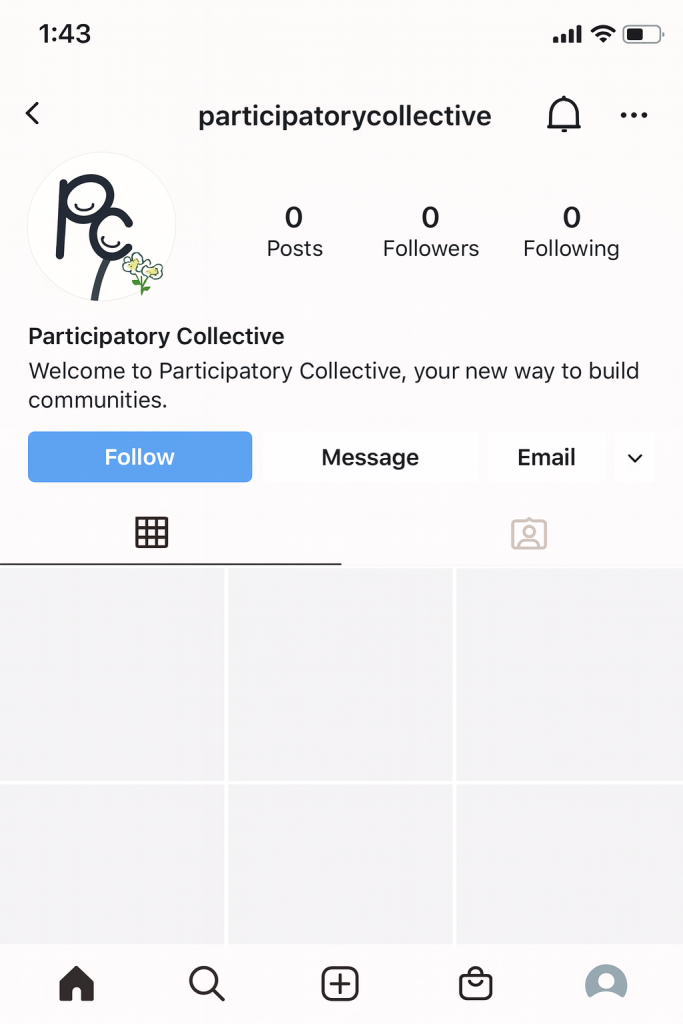
Task: Switch to the tagged photos tab
Action: click(528, 534)
